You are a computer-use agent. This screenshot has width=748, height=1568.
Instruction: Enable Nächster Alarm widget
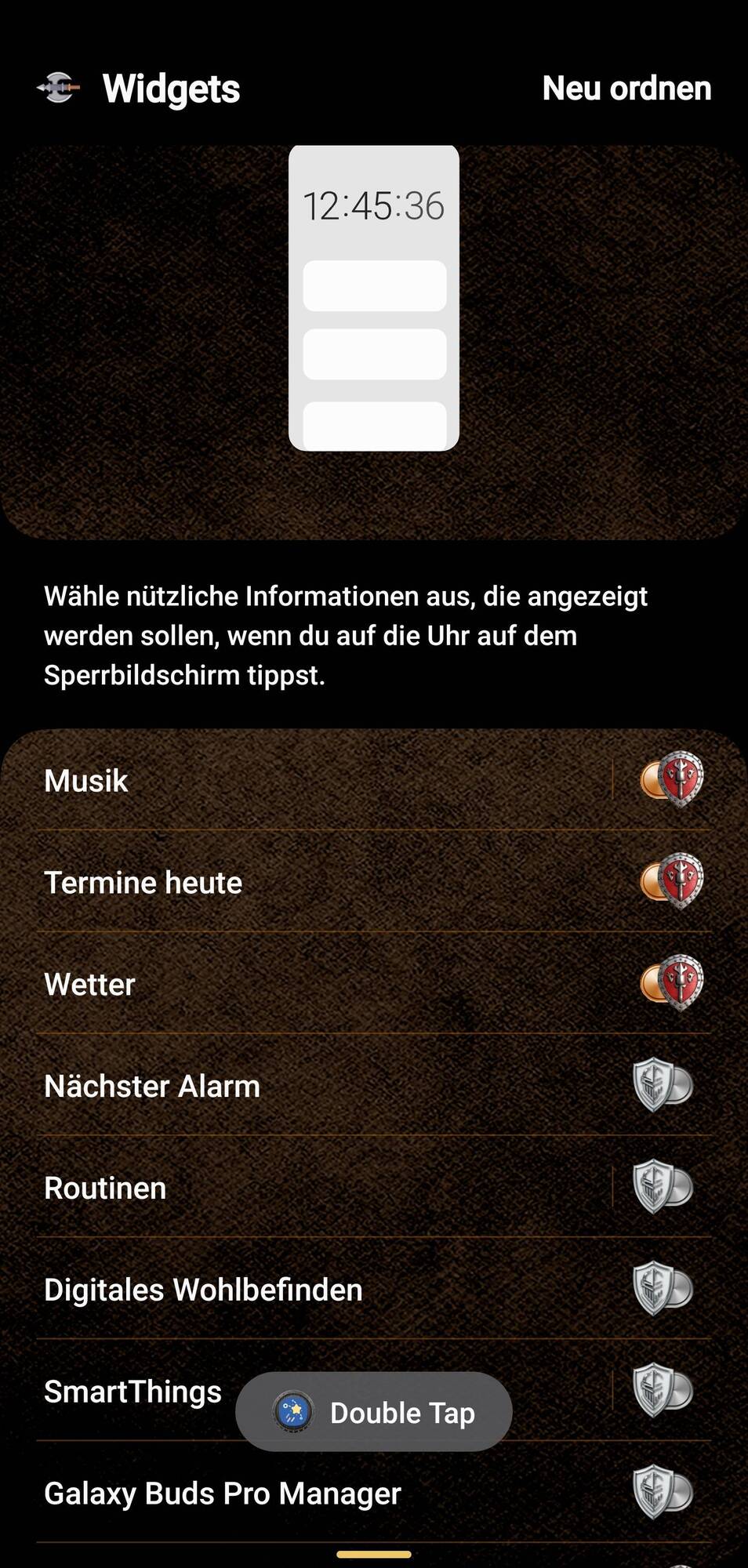click(x=663, y=1086)
